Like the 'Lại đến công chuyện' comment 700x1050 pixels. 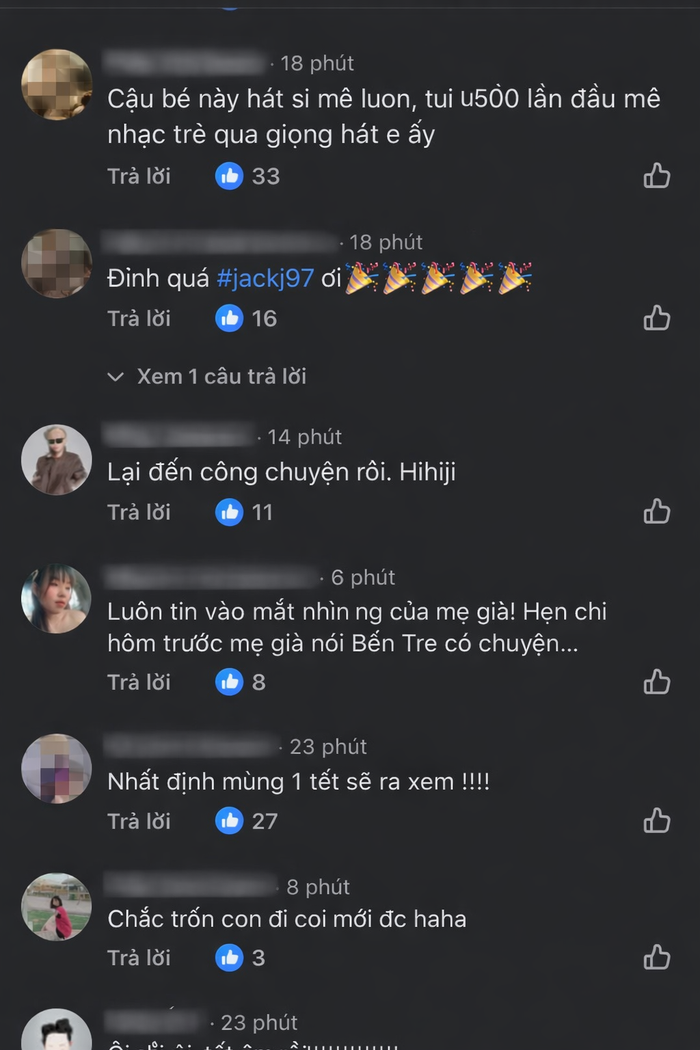[x=656, y=512]
